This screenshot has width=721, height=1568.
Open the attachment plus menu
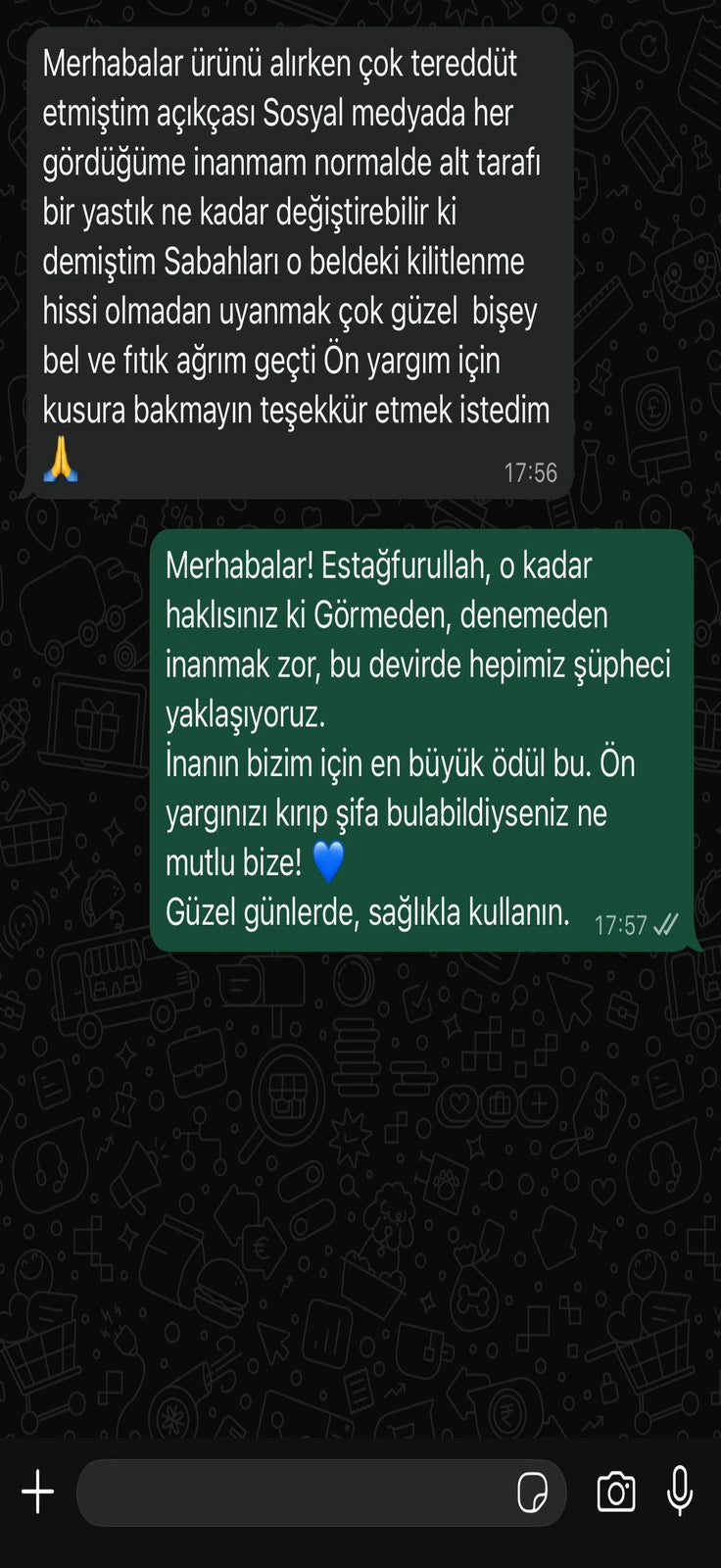38,1492
